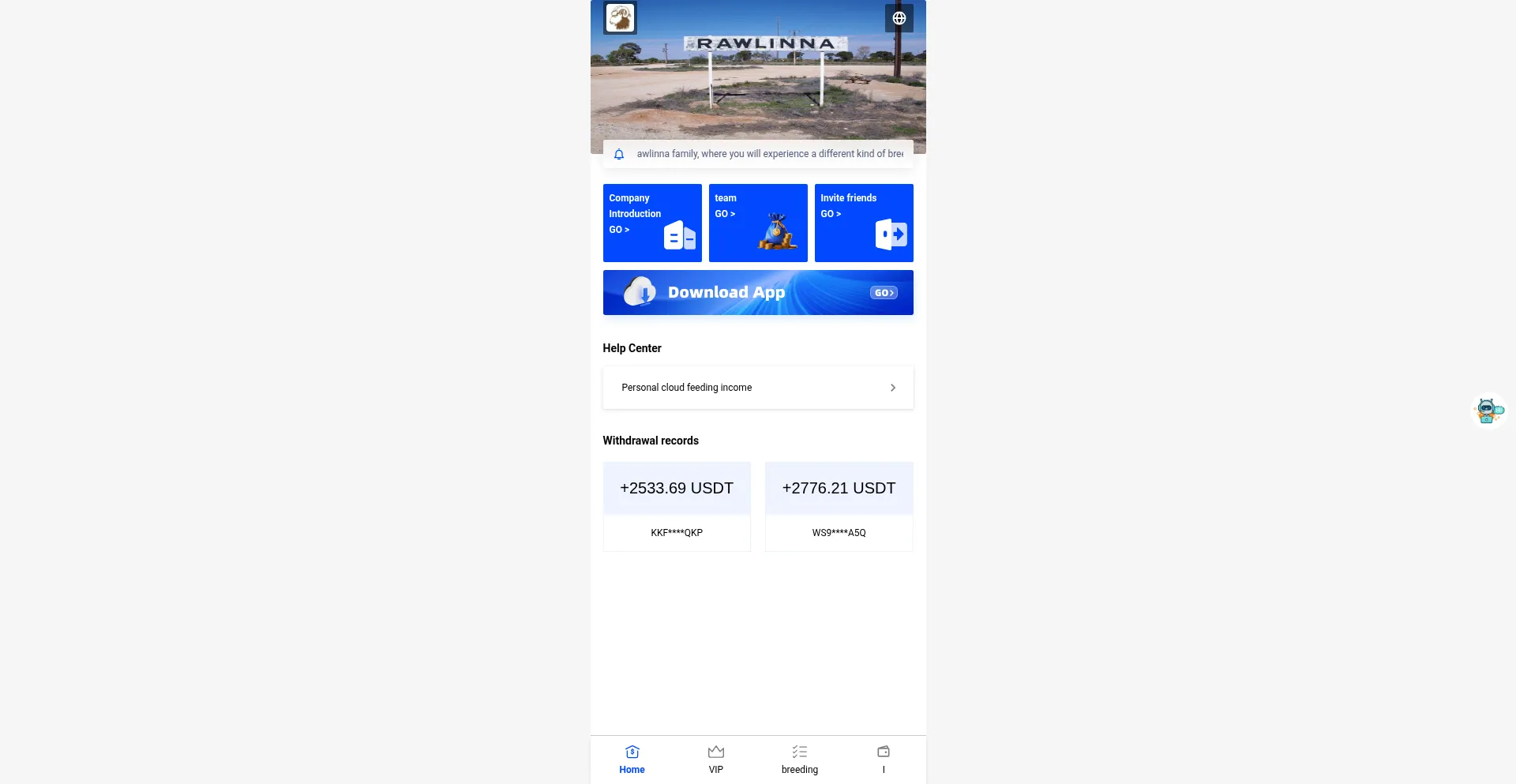
Task: Open the customer service robot icon
Action: (1489, 411)
